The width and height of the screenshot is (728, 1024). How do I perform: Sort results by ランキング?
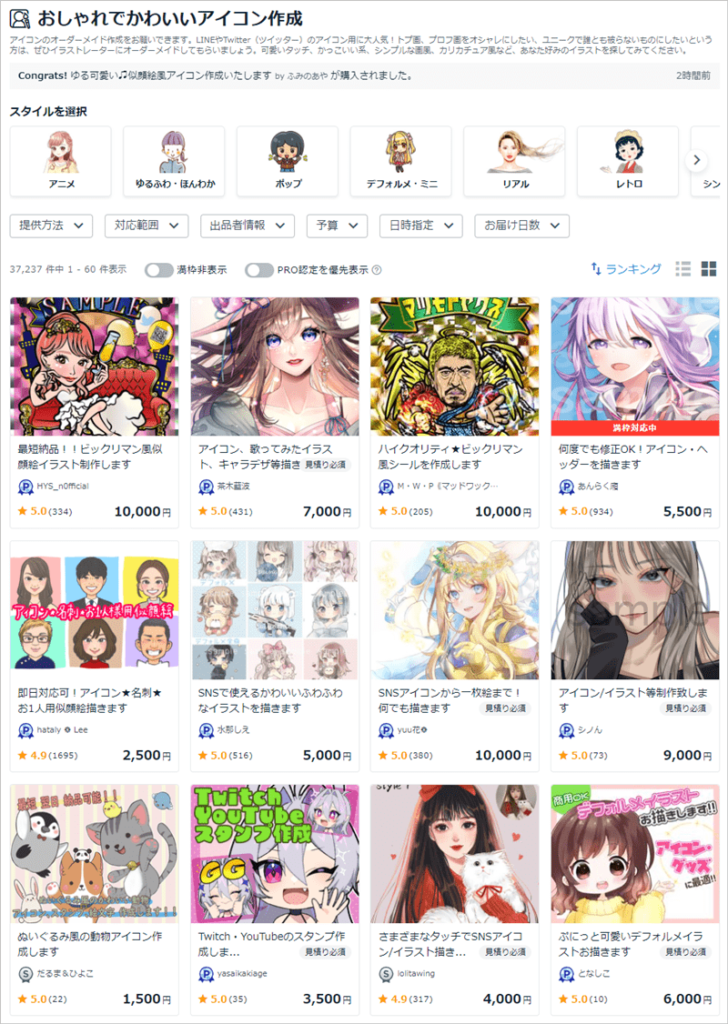(x=626, y=269)
